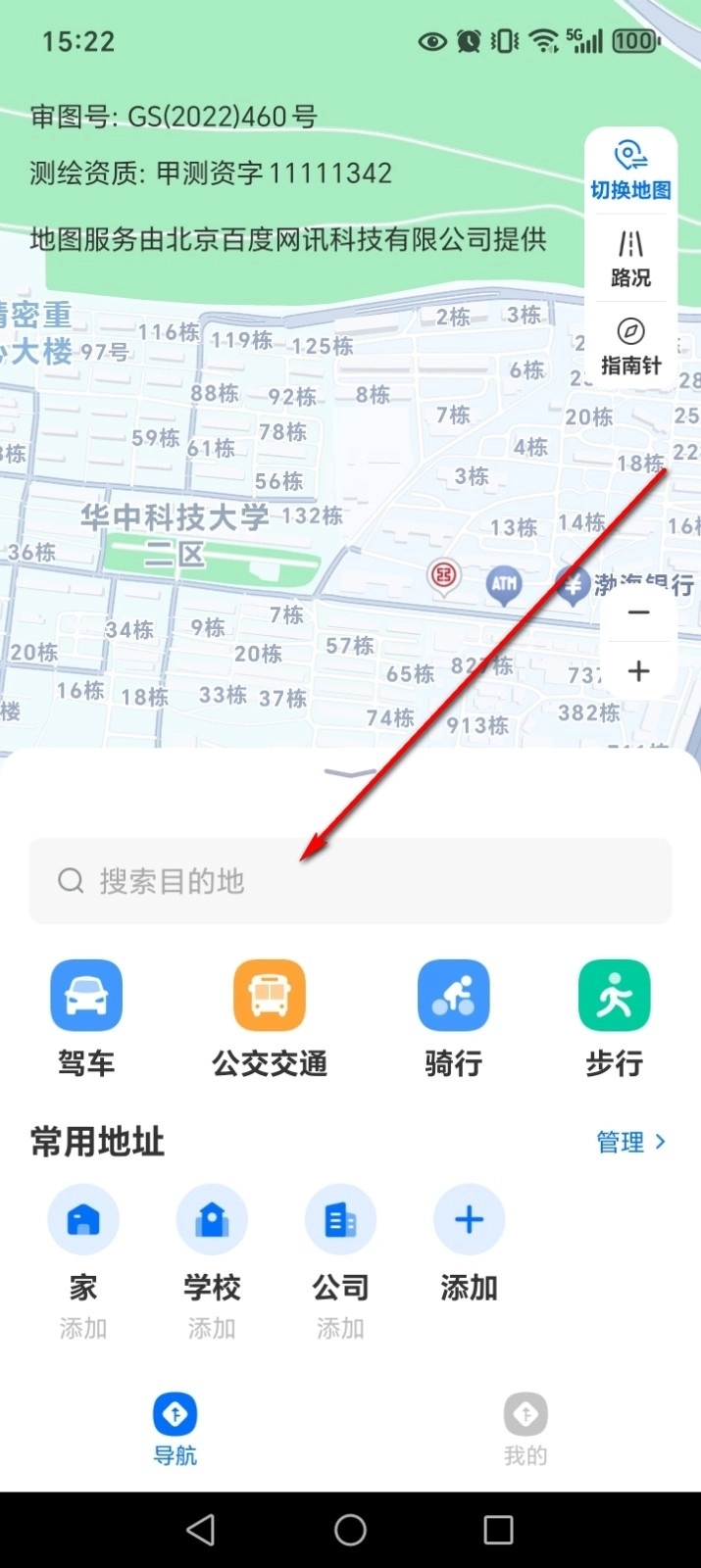
Task: Switch to the 导航 tab
Action: 175,1429
